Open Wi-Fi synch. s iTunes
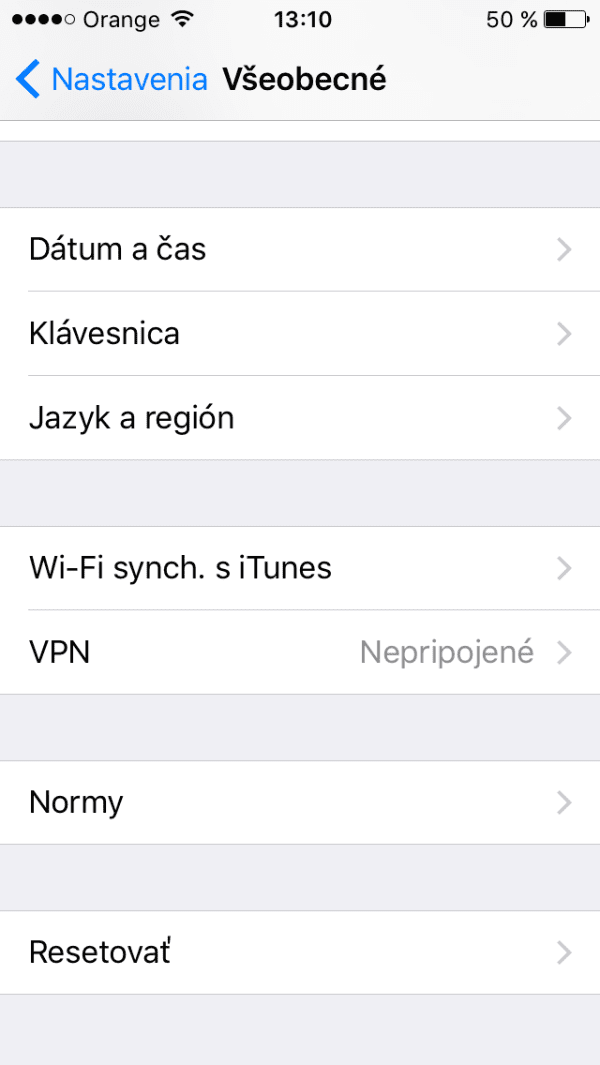 [300, 568]
